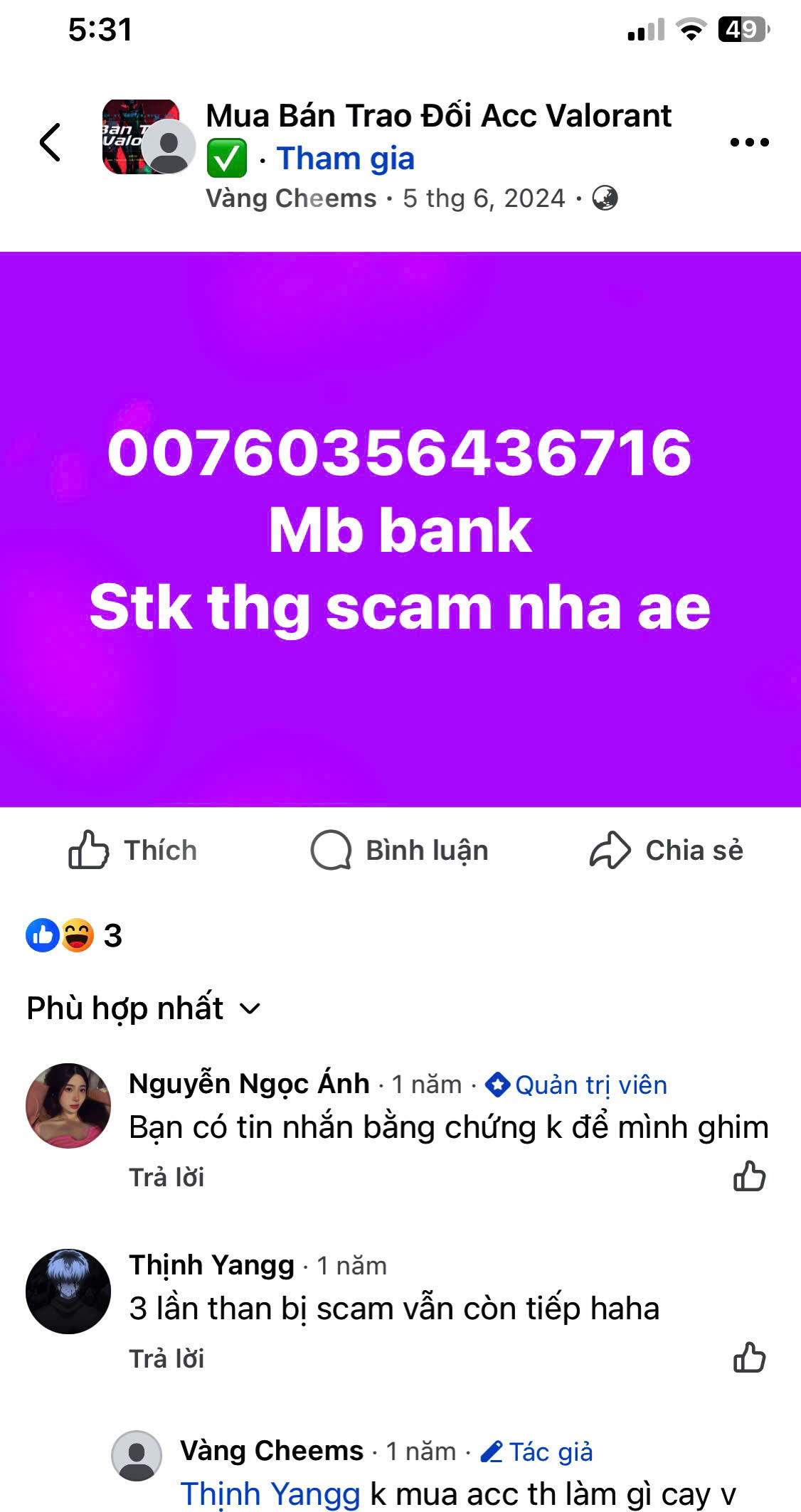Reply to Nguyễn Ngọc Ánh's comment
801x1512 pixels.
166,1177
